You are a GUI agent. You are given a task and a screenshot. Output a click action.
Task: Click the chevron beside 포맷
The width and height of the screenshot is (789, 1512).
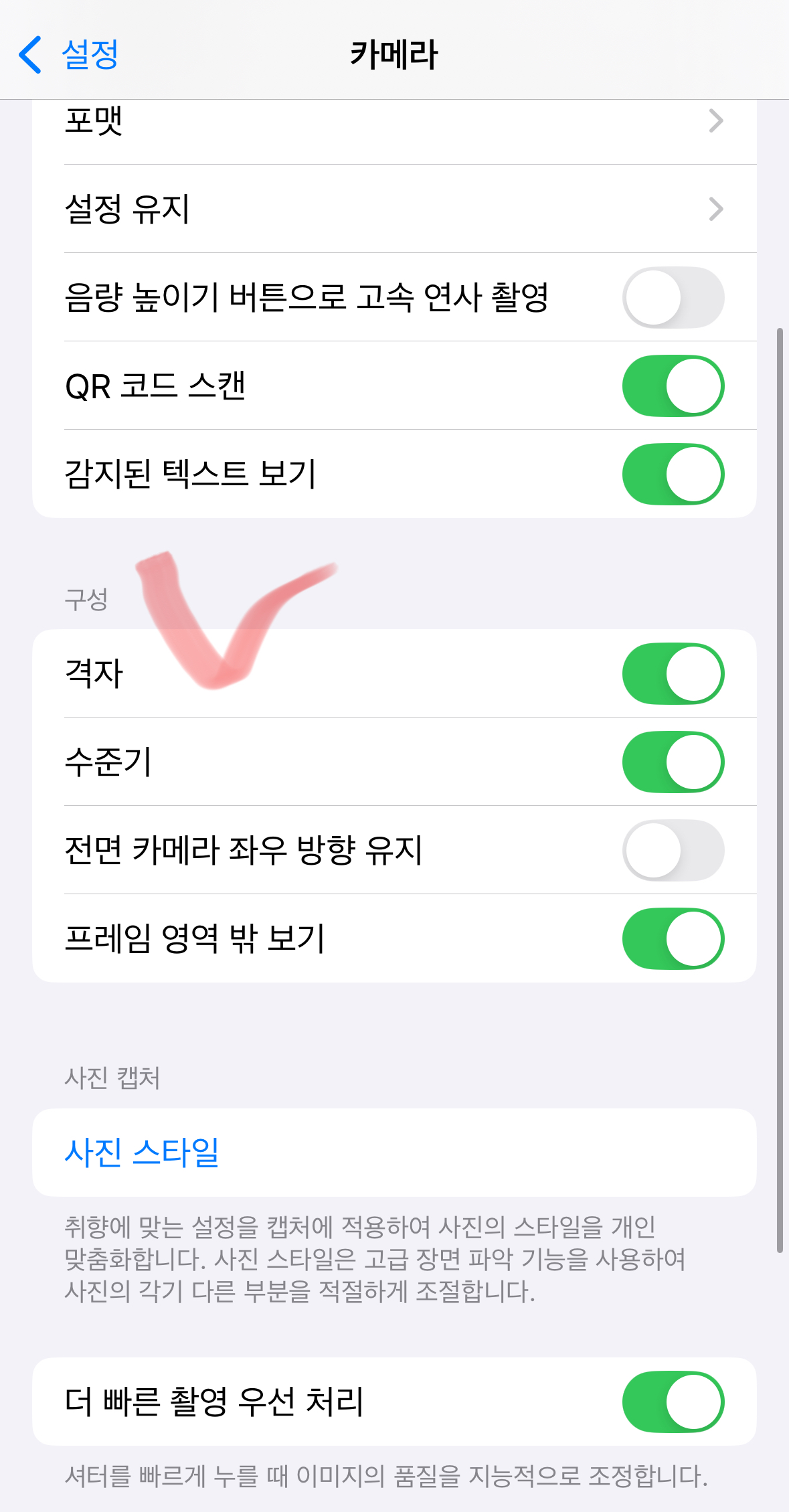pyautogui.click(x=717, y=122)
